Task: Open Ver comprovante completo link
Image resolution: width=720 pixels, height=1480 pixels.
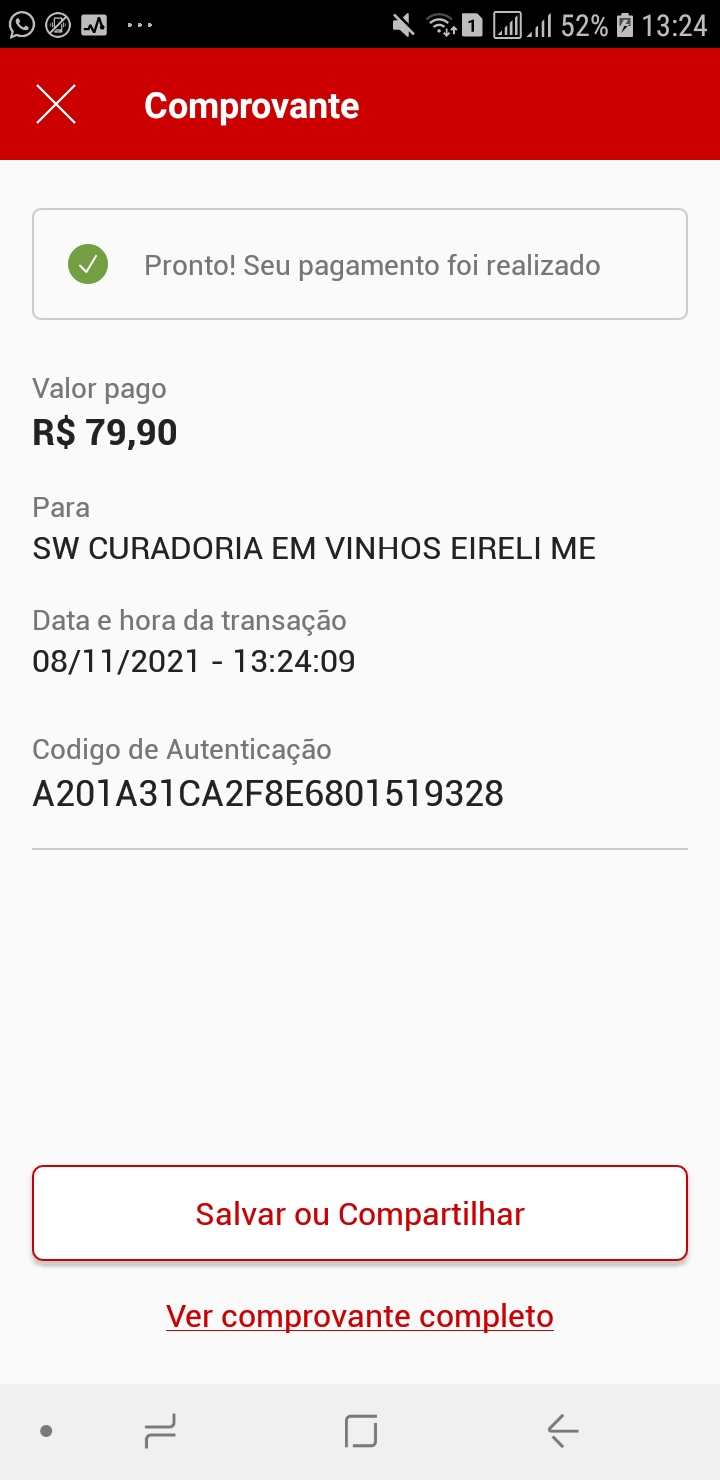Action: coord(360,1316)
